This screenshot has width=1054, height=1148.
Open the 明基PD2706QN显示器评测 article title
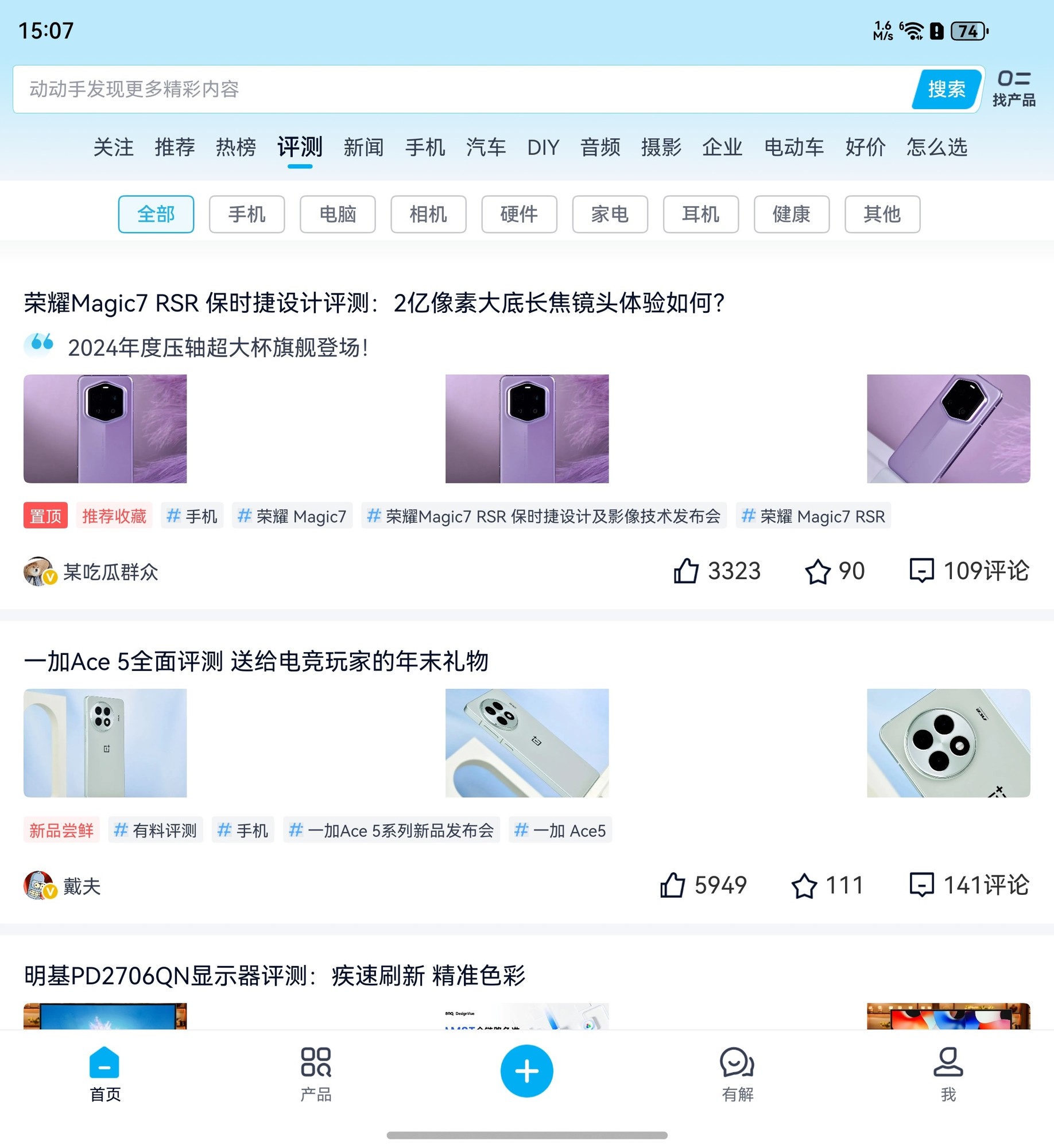pyautogui.click(x=276, y=974)
